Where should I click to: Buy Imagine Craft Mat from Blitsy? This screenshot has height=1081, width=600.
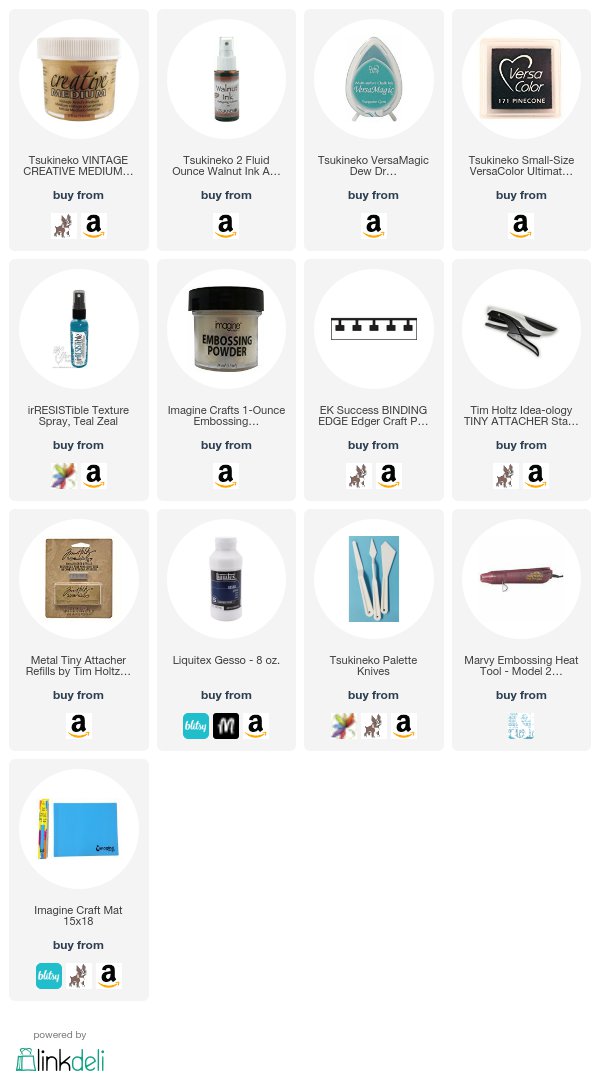49,976
